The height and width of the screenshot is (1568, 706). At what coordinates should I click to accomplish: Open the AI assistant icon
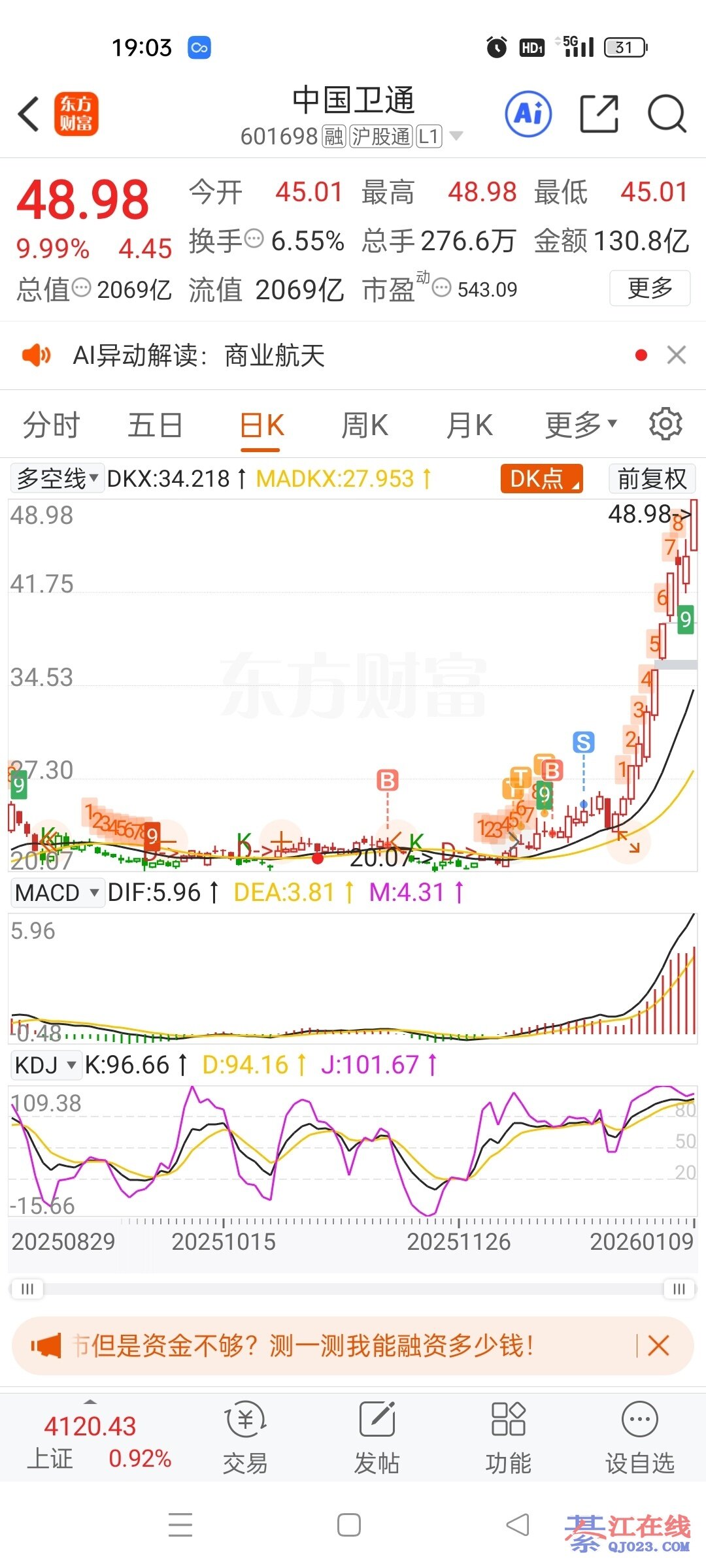(x=528, y=114)
